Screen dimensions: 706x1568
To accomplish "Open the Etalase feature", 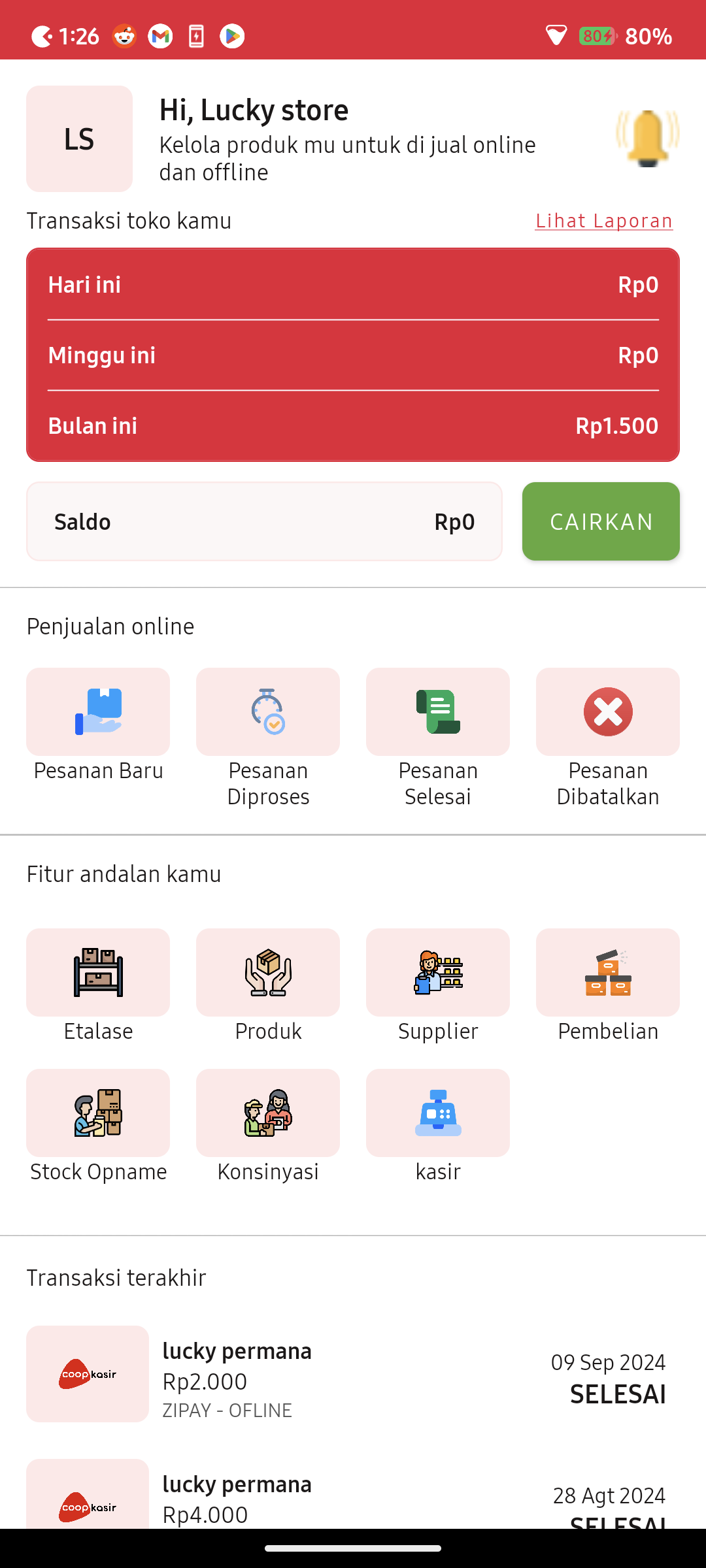I will pos(98,972).
